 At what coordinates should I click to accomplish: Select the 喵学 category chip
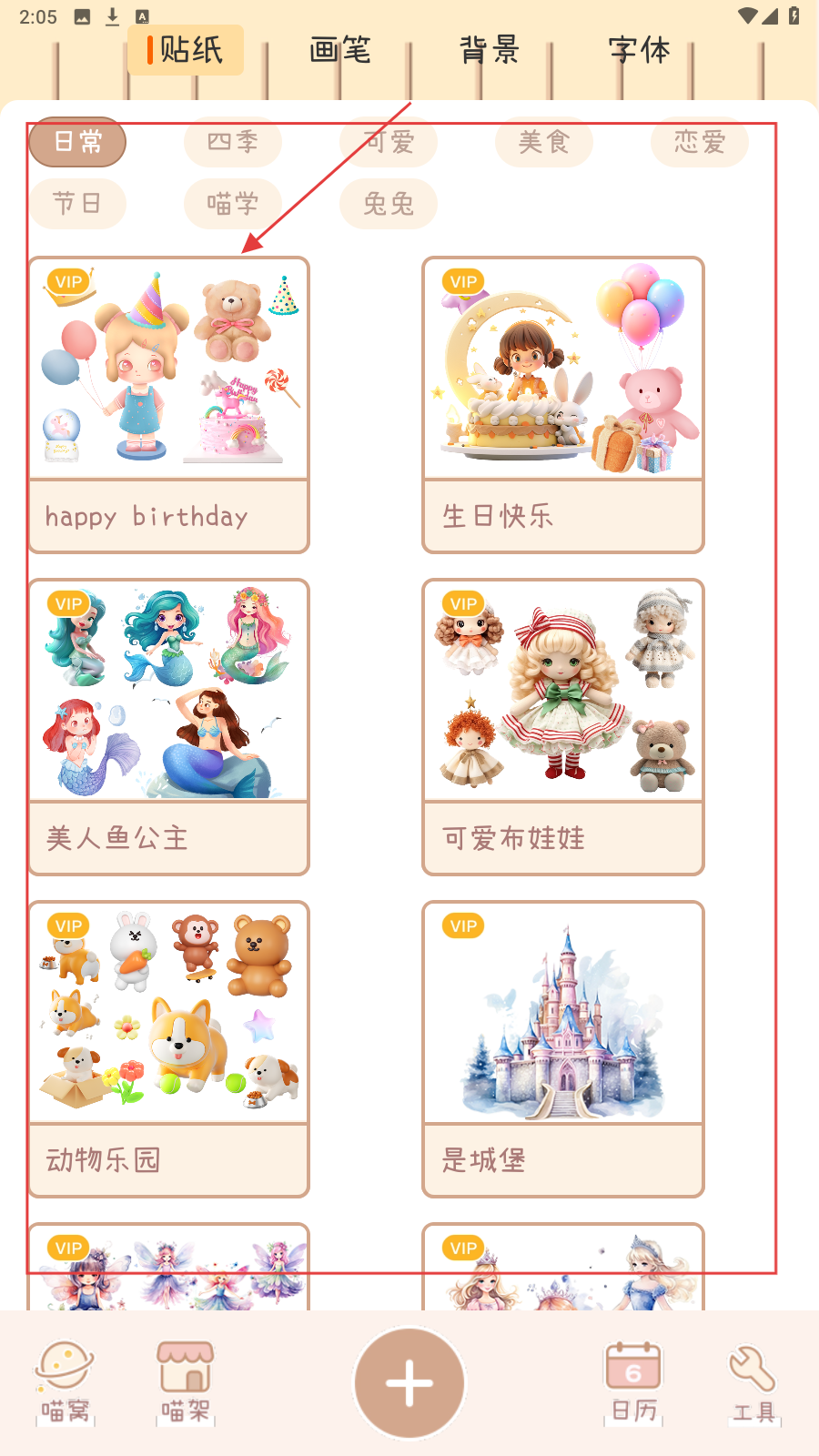click(233, 204)
